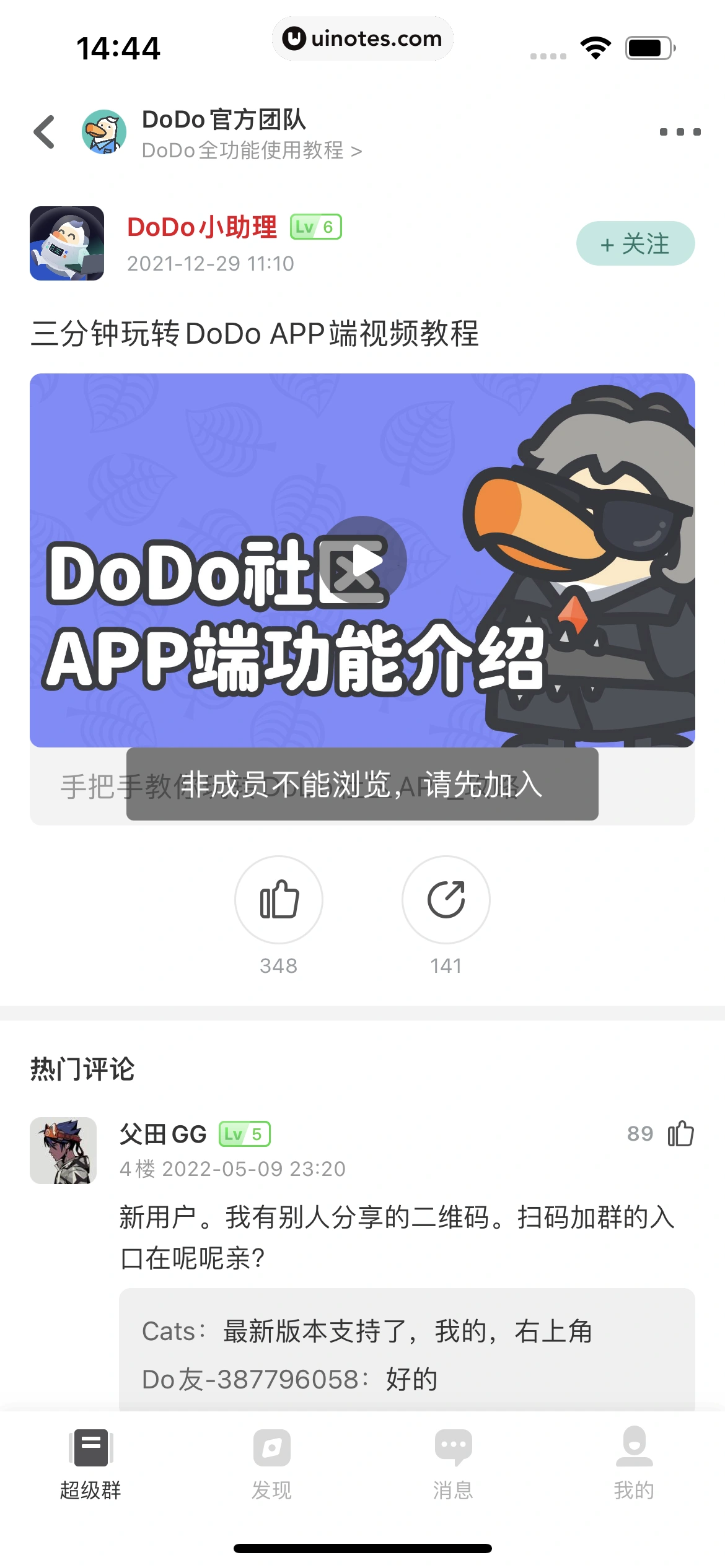Go back with the left chevron arrow
Image resolution: width=725 pixels, height=1568 pixels.
(x=43, y=132)
